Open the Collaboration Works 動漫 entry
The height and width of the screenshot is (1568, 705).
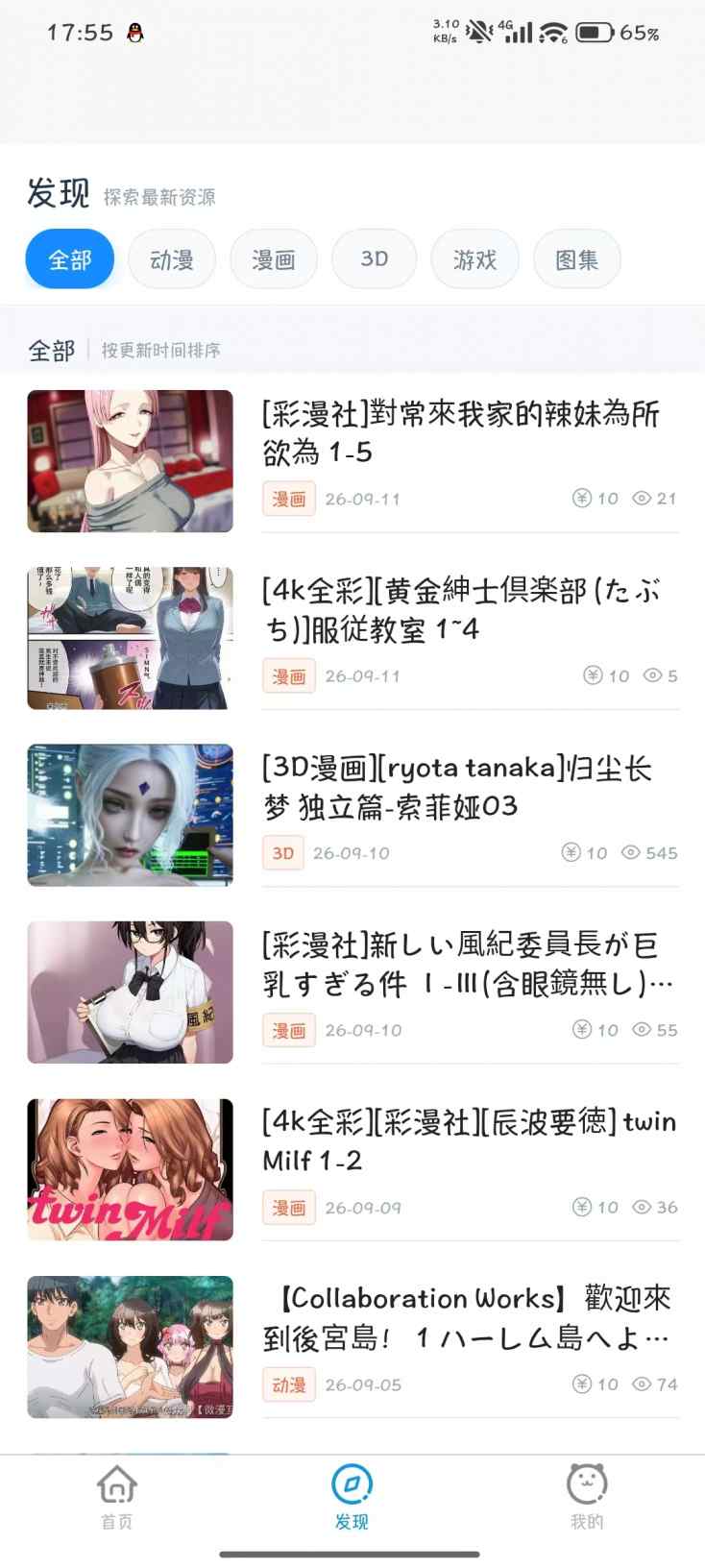(x=352, y=1347)
